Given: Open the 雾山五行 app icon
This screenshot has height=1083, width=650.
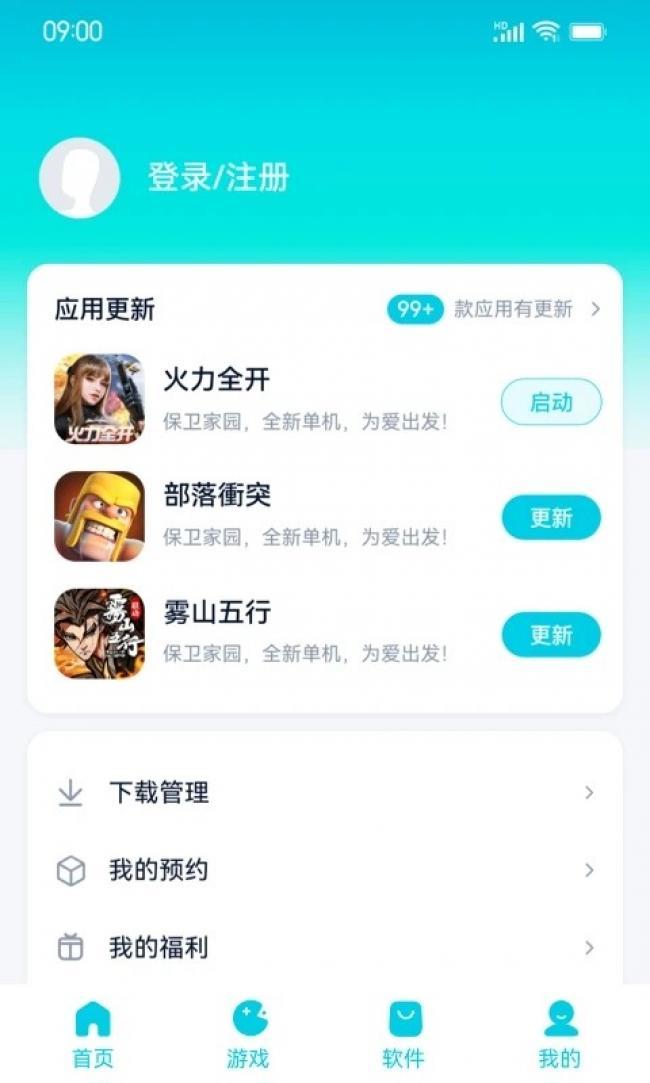Looking at the screenshot, I should click(x=99, y=633).
